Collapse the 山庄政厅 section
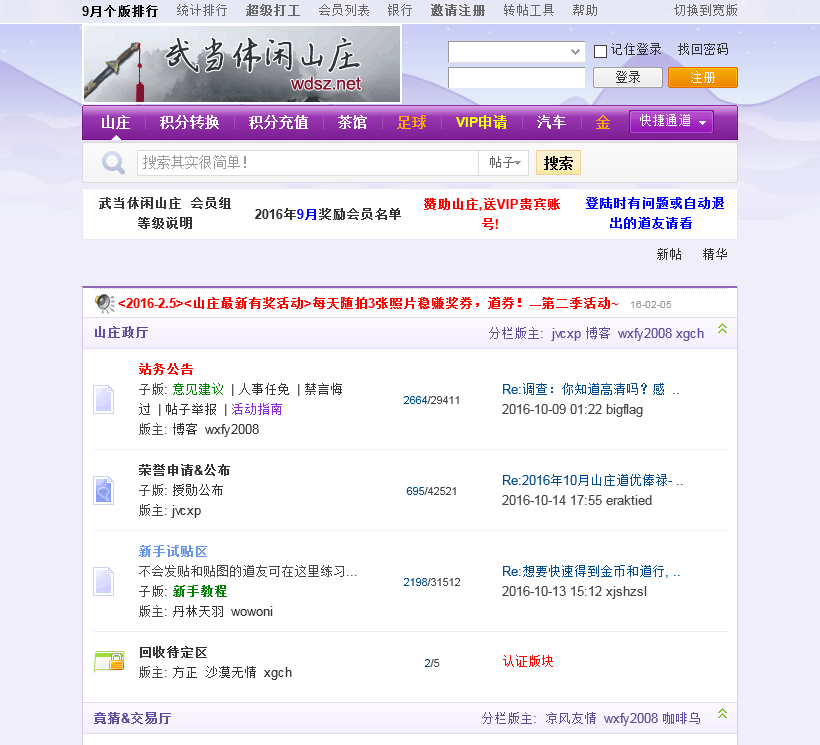This screenshot has height=745, width=820. (722, 329)
